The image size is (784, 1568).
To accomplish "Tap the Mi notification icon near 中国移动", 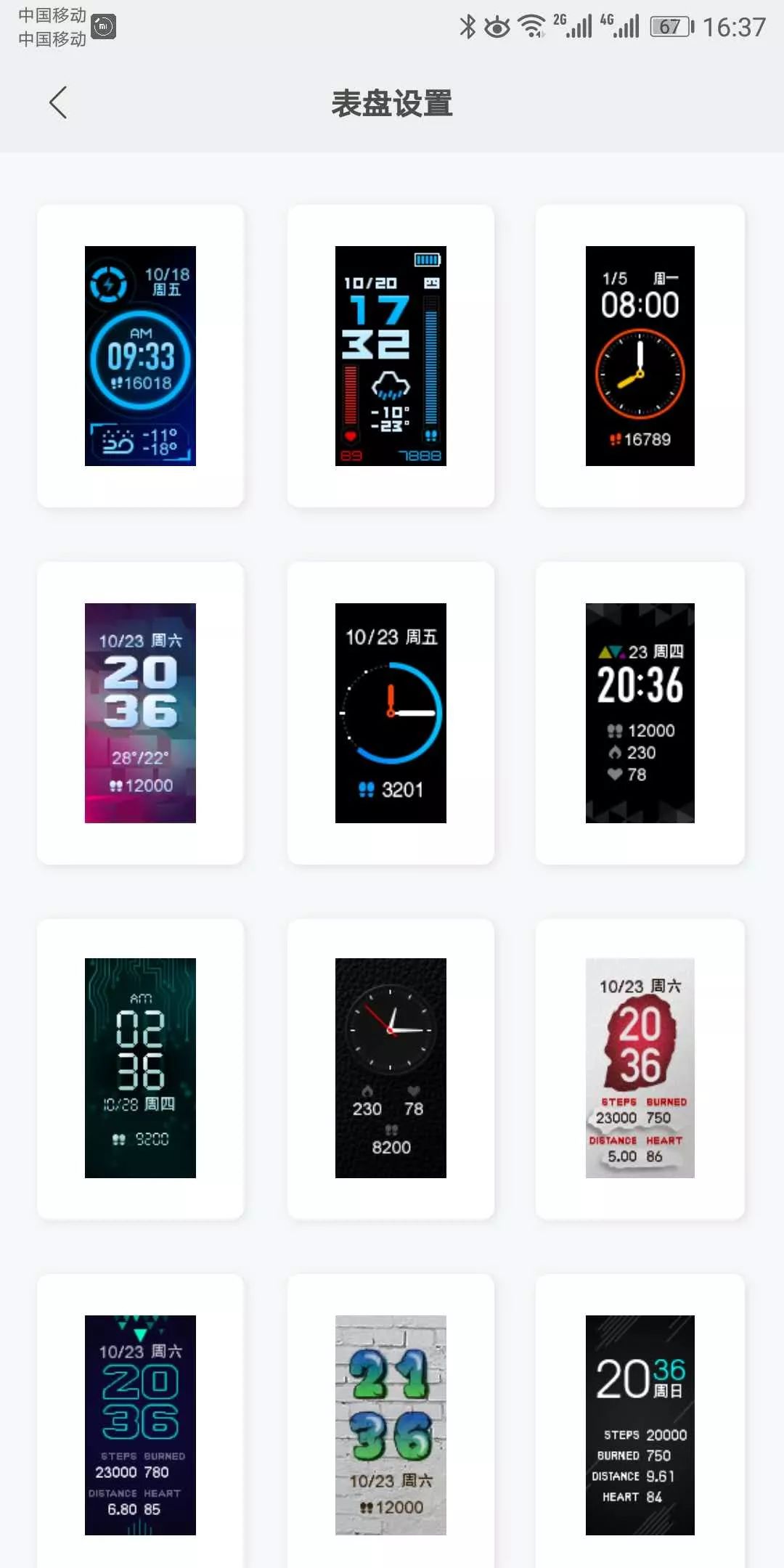I will point(102,27).
